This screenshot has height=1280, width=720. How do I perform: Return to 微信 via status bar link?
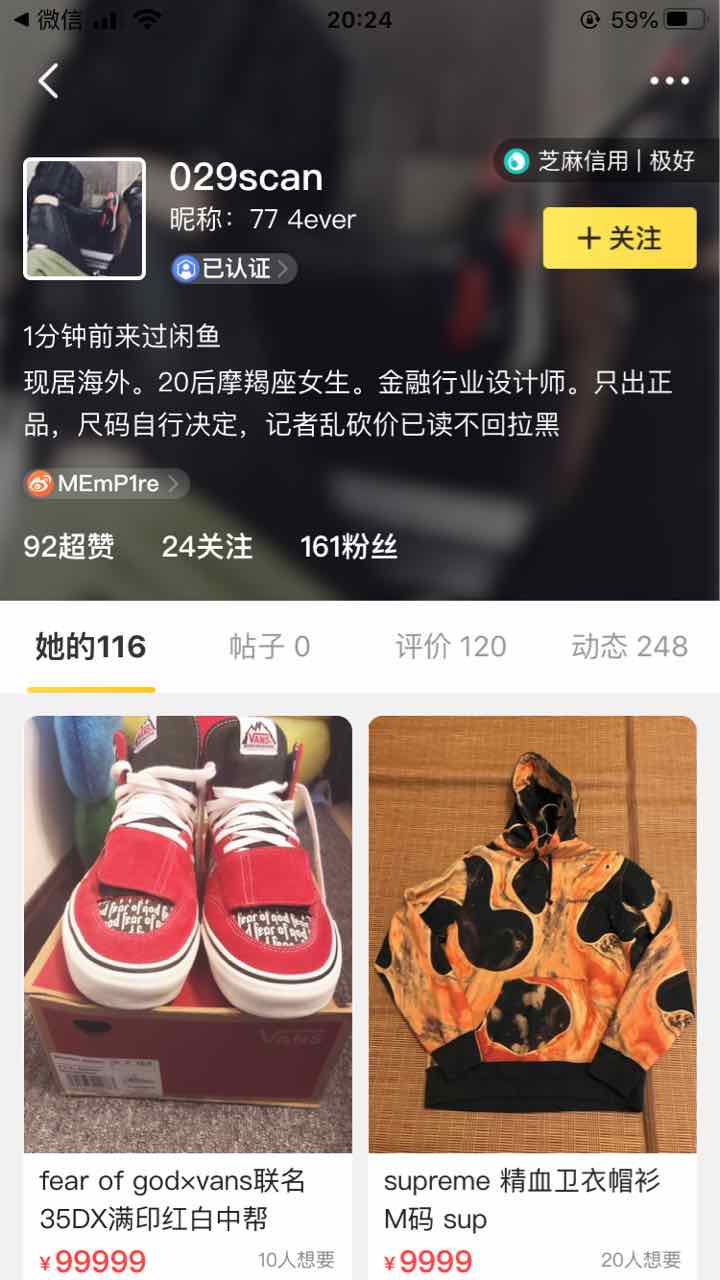48,19
